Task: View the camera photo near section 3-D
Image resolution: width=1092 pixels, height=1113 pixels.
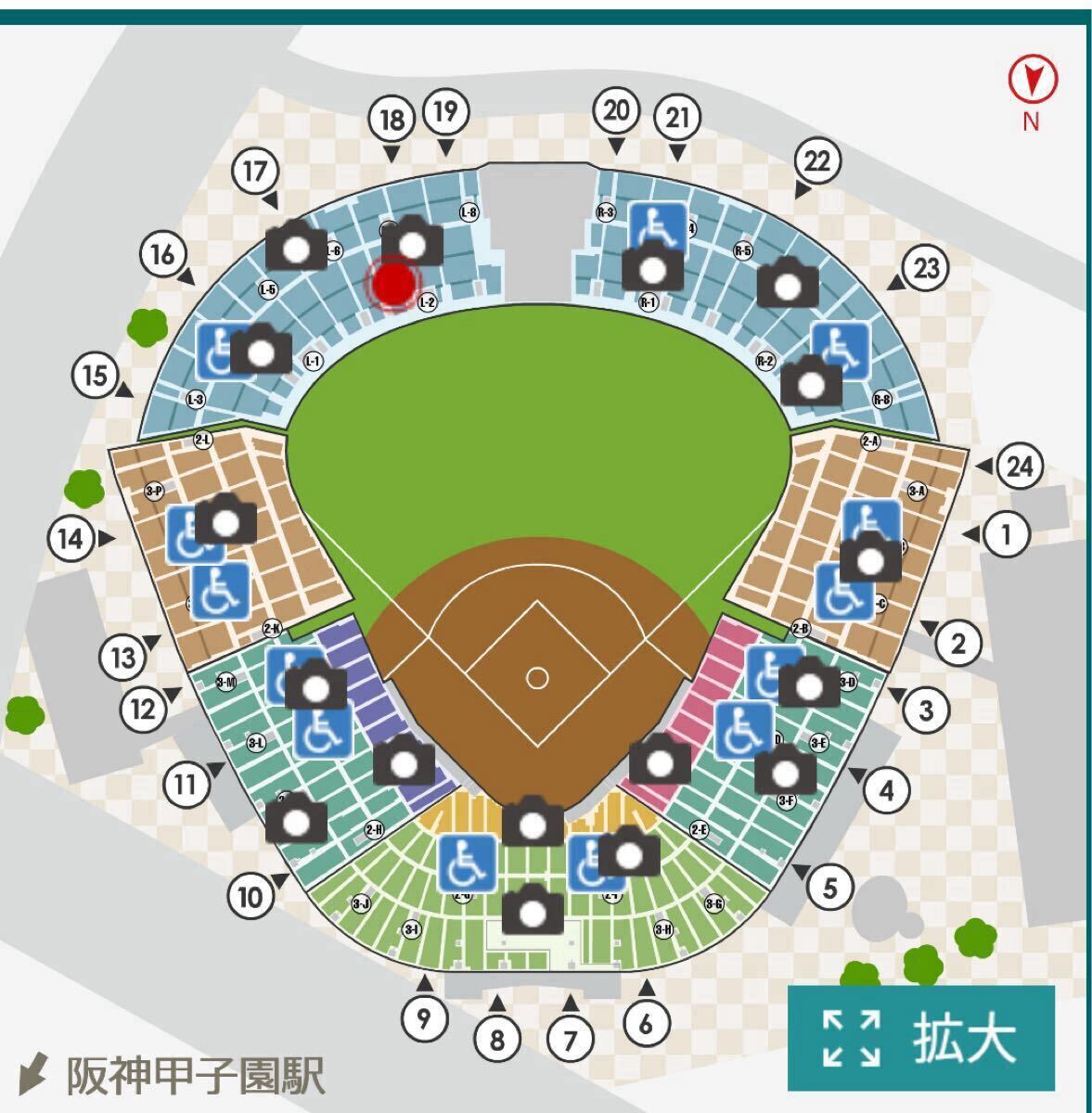Action: pos(809,684)
